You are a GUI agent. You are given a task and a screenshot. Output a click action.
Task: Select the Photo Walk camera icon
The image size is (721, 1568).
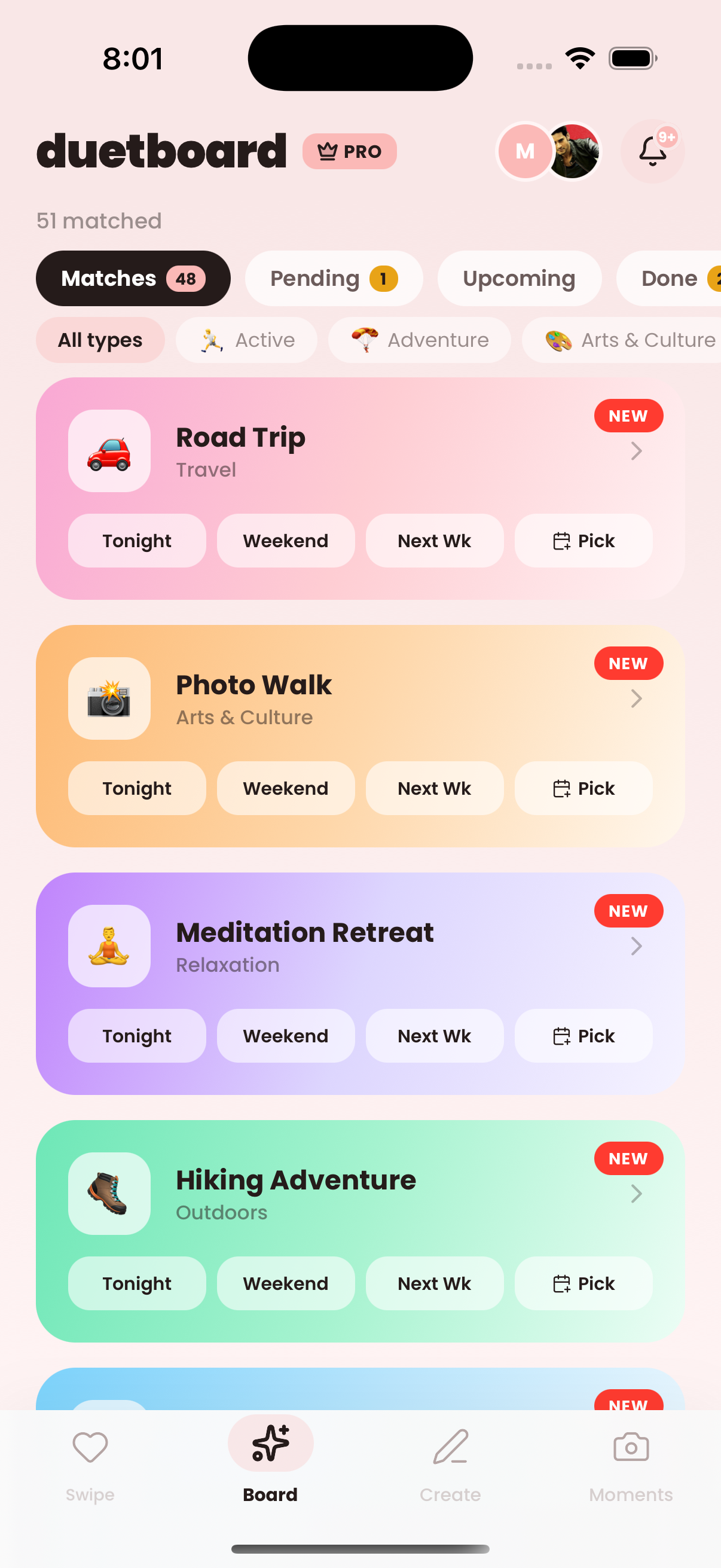point(109,698)
